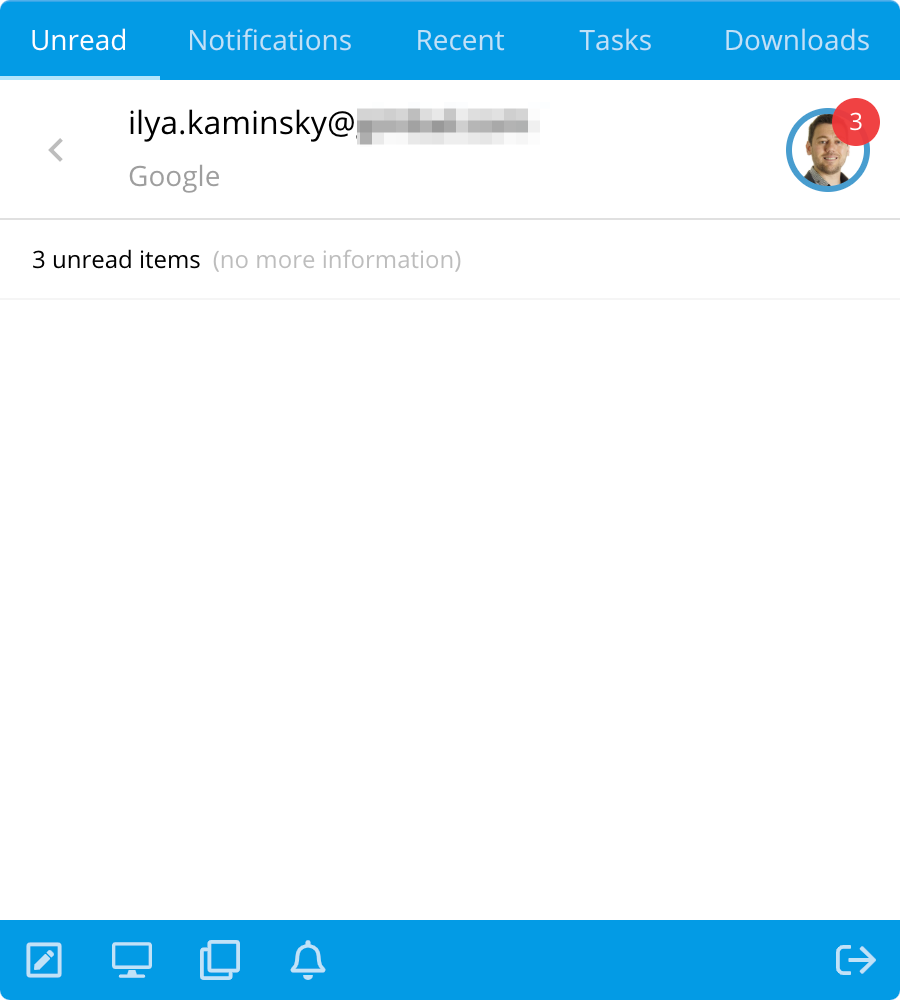
Task: Open the Downloads tab
Action: point(796,40)
